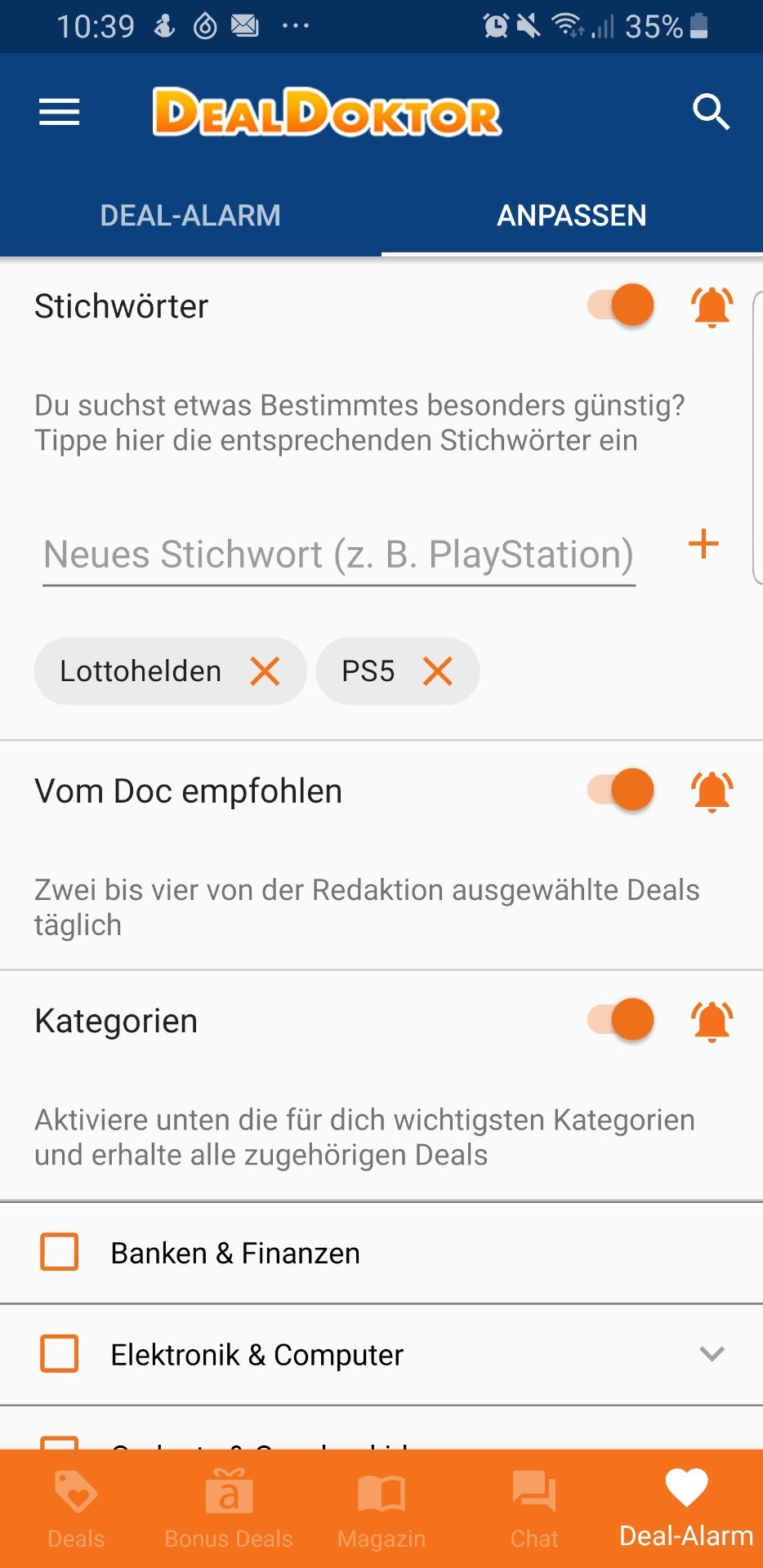The image size is (763, 1568).
Task: Turn off the Stichwörter switch
Action: tap(621, 305)
